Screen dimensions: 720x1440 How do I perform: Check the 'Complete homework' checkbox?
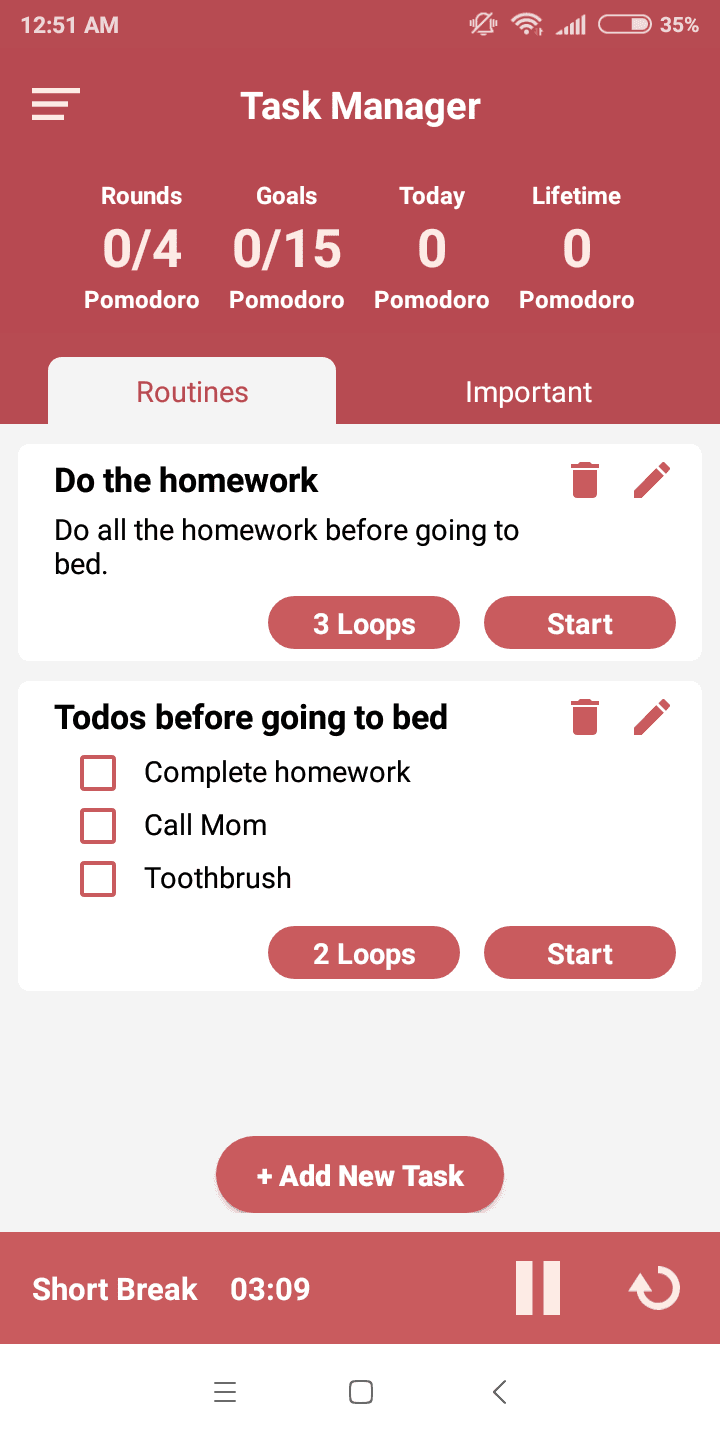pyautogui.click(x=98, y=773)
